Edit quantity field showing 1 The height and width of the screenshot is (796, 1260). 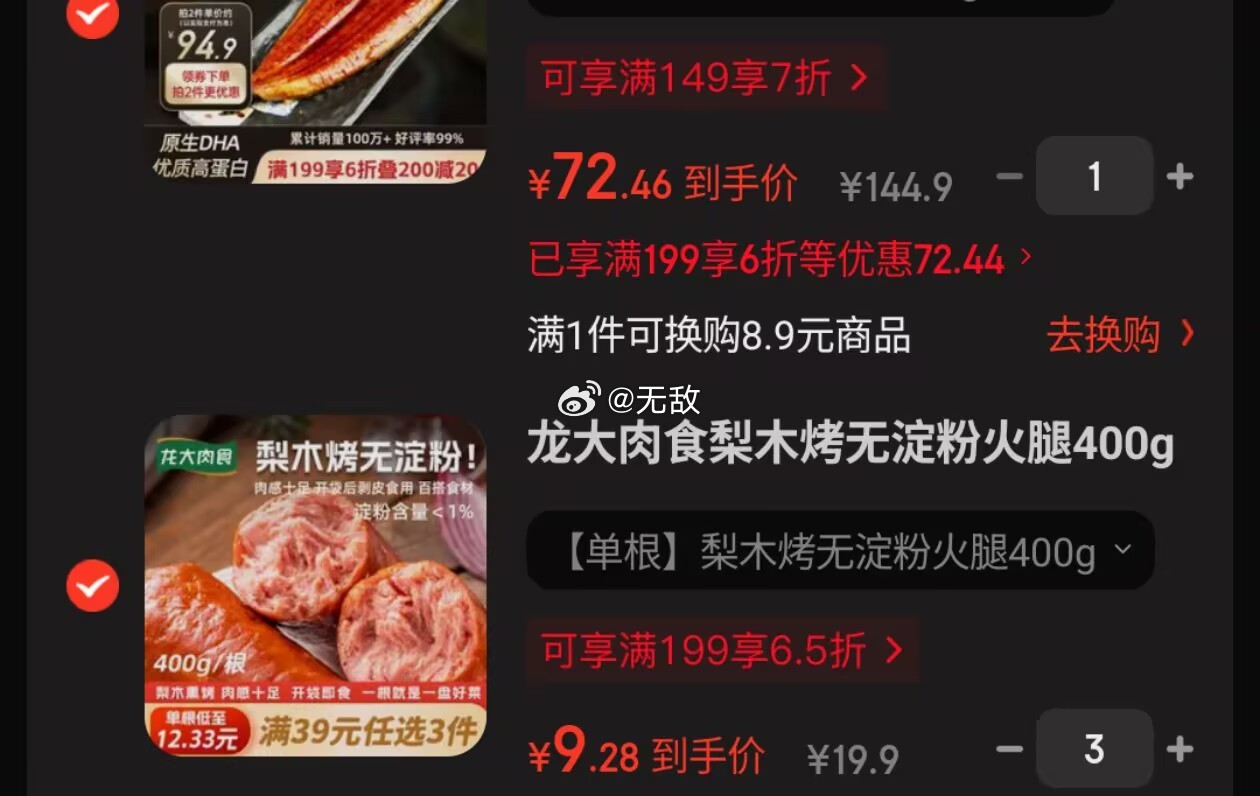(x=1094, y=177)
